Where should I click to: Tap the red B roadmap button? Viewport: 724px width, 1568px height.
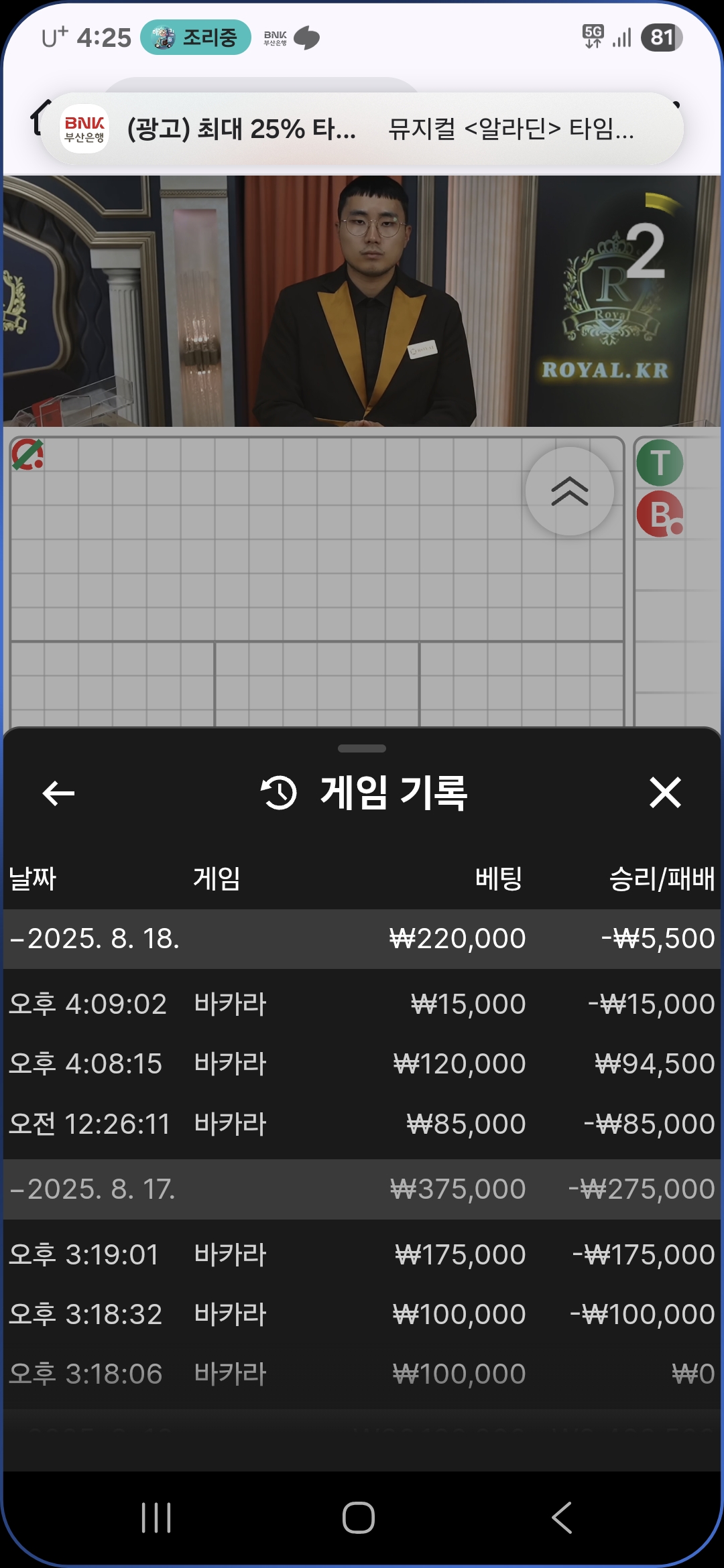(660, 515)
